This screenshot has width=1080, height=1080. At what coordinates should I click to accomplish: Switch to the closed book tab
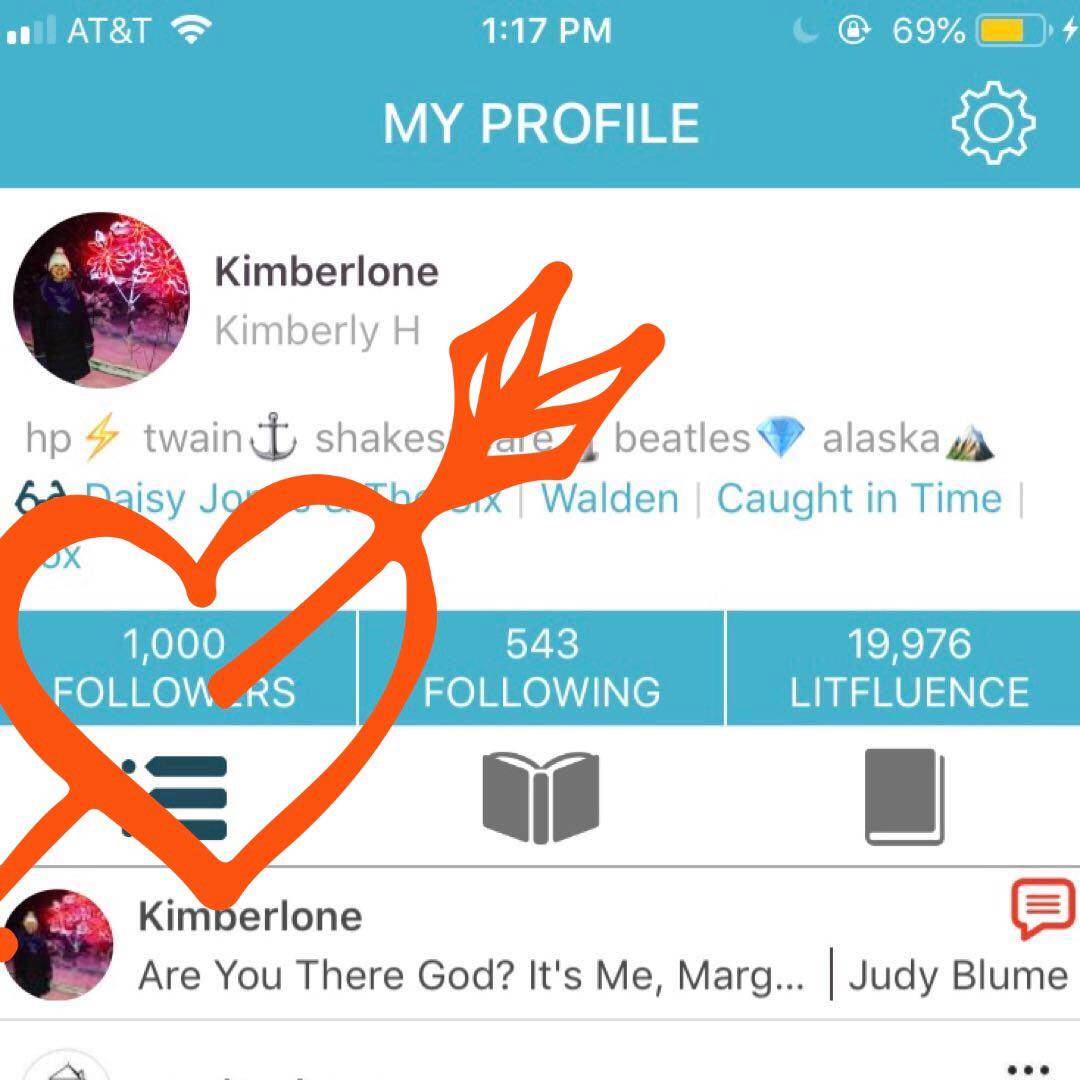[x=904, y=798]
